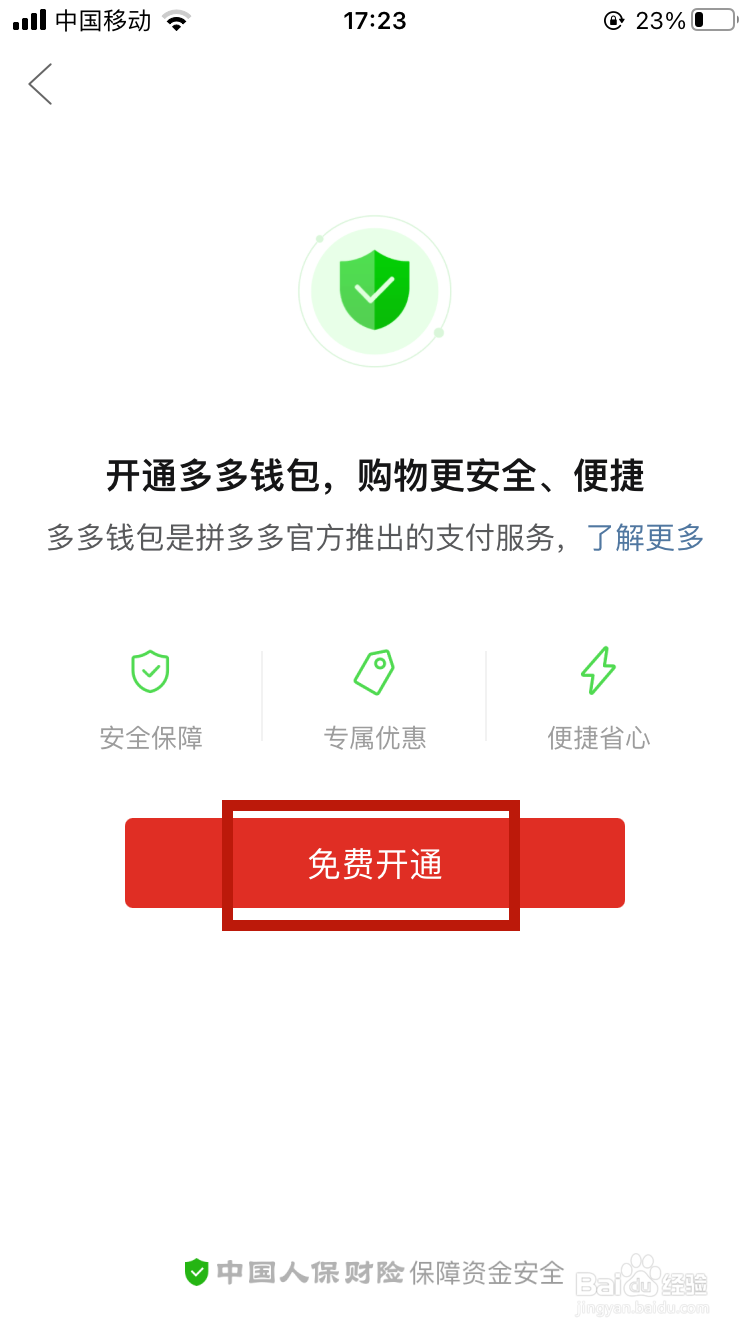Tap the 保障资金安全 footer text
The height and width of the screenshot is (1334, 750).
pyautogui.click(x=487, y=1272)
